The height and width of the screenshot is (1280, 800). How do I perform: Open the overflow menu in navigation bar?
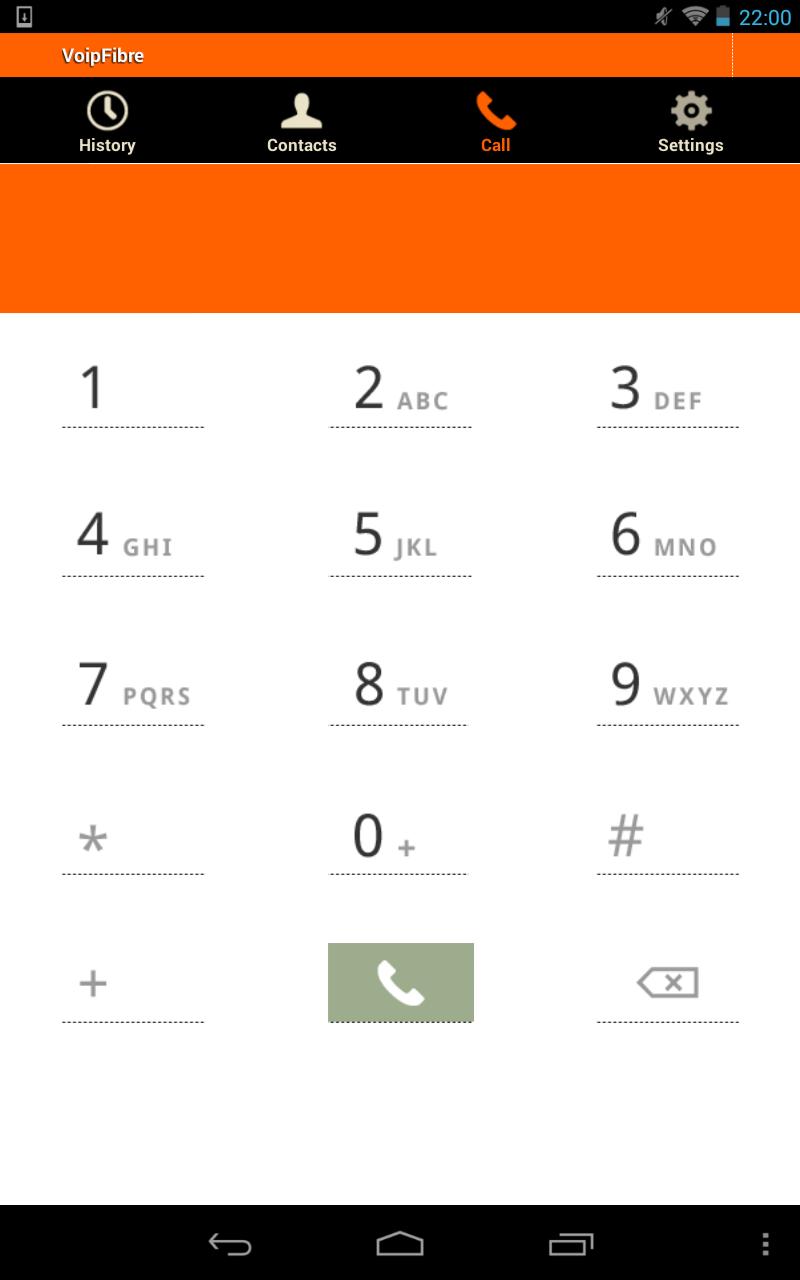(765, 1244)
